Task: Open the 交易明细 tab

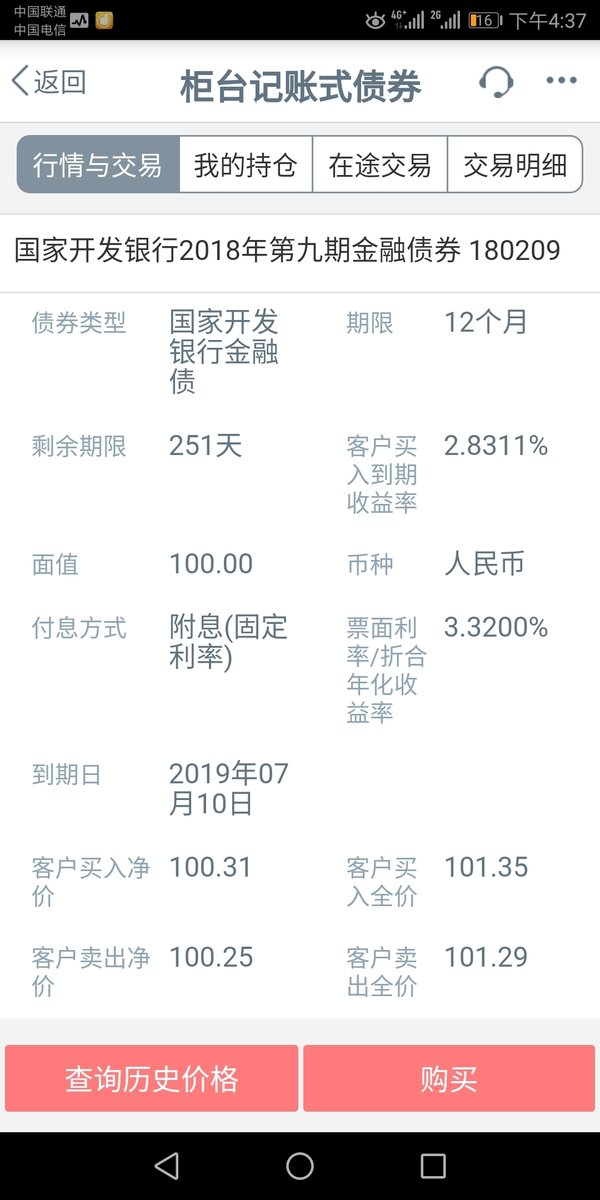Action: 515,165
